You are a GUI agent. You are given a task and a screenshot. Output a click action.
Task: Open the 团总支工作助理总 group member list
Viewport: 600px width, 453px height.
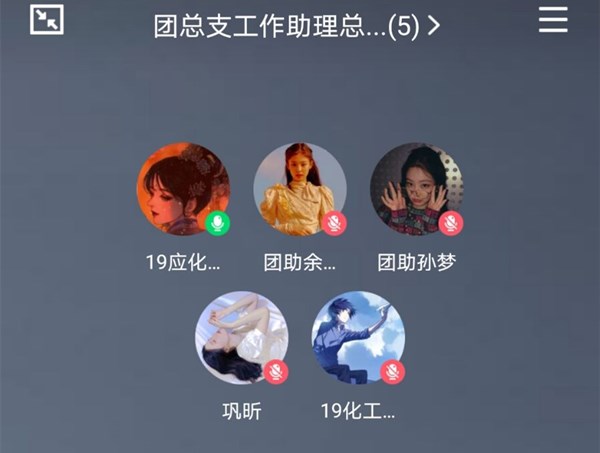(296, 26)
